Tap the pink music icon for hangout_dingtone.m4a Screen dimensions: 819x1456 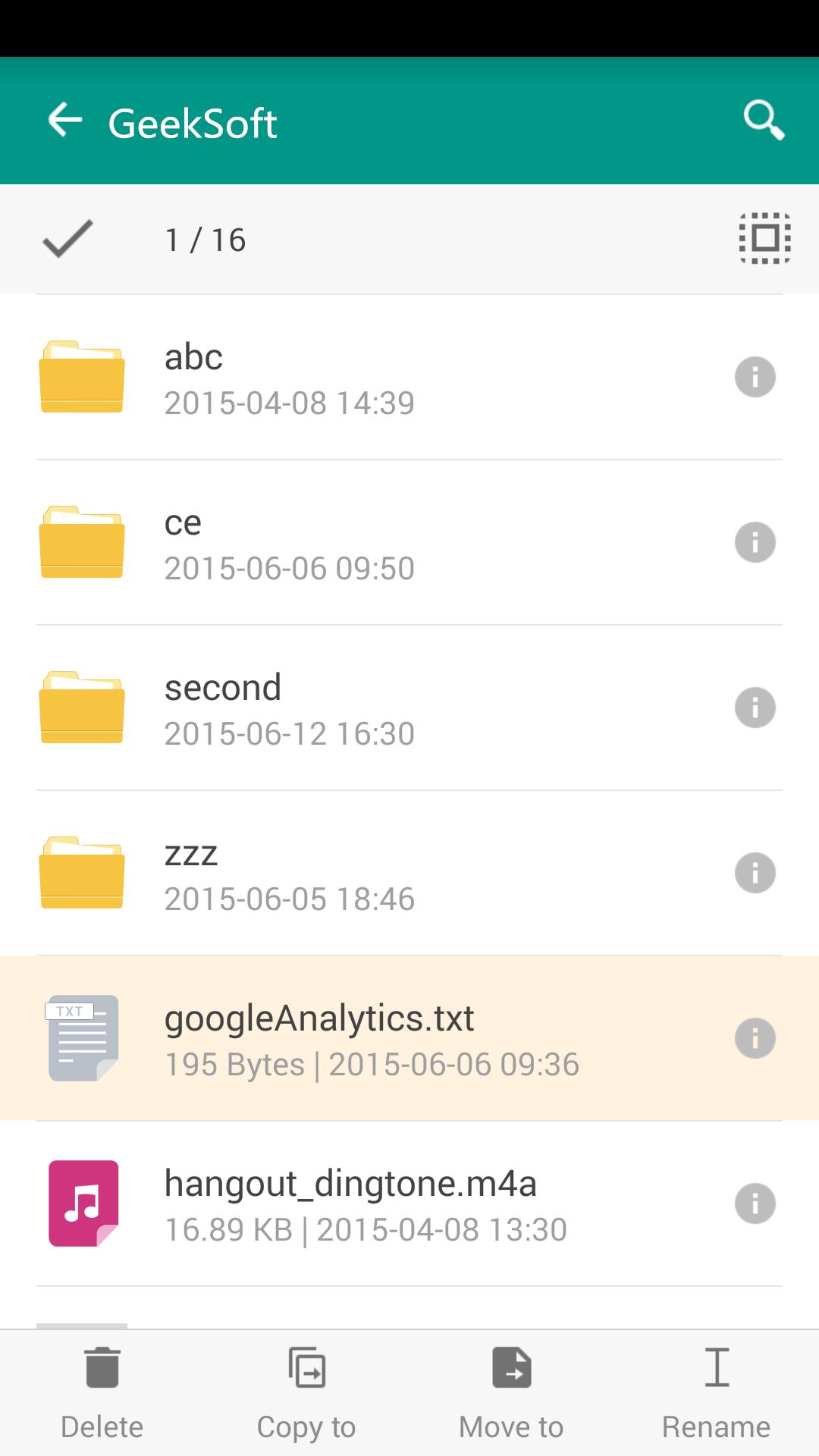coord(83,1203)
